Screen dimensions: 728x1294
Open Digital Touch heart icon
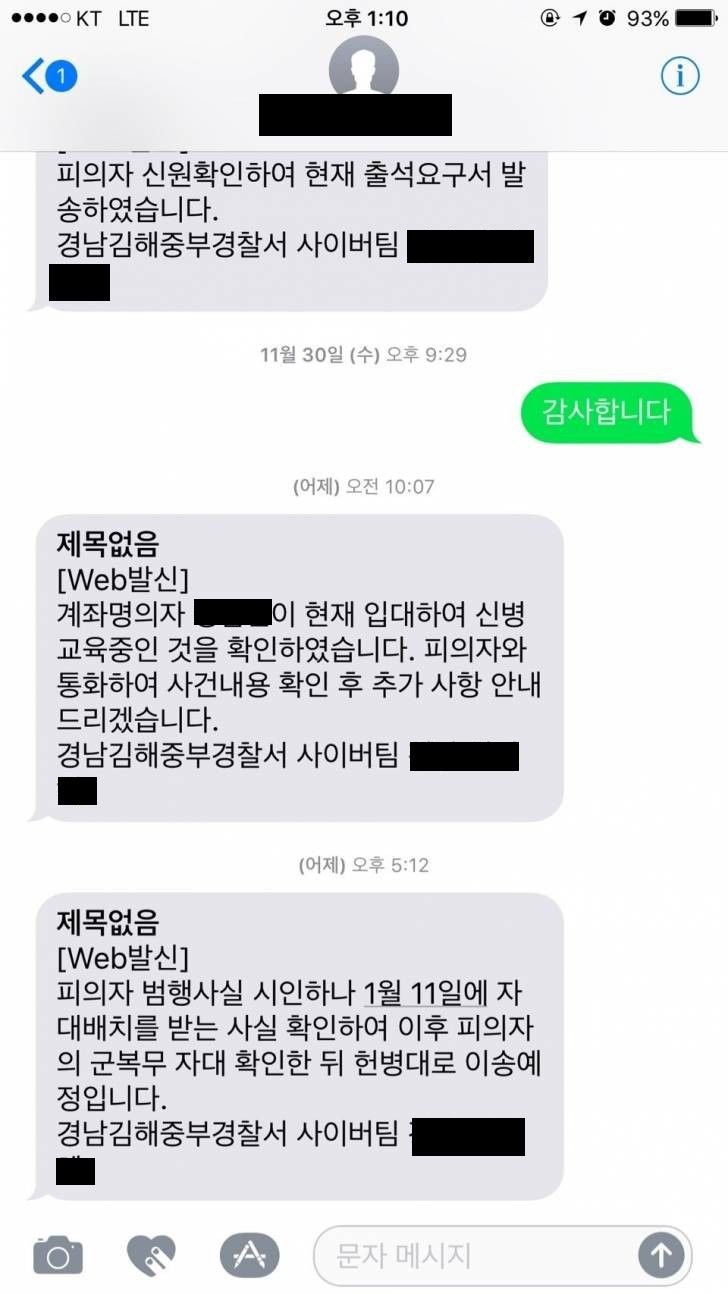pos(151,1254)
